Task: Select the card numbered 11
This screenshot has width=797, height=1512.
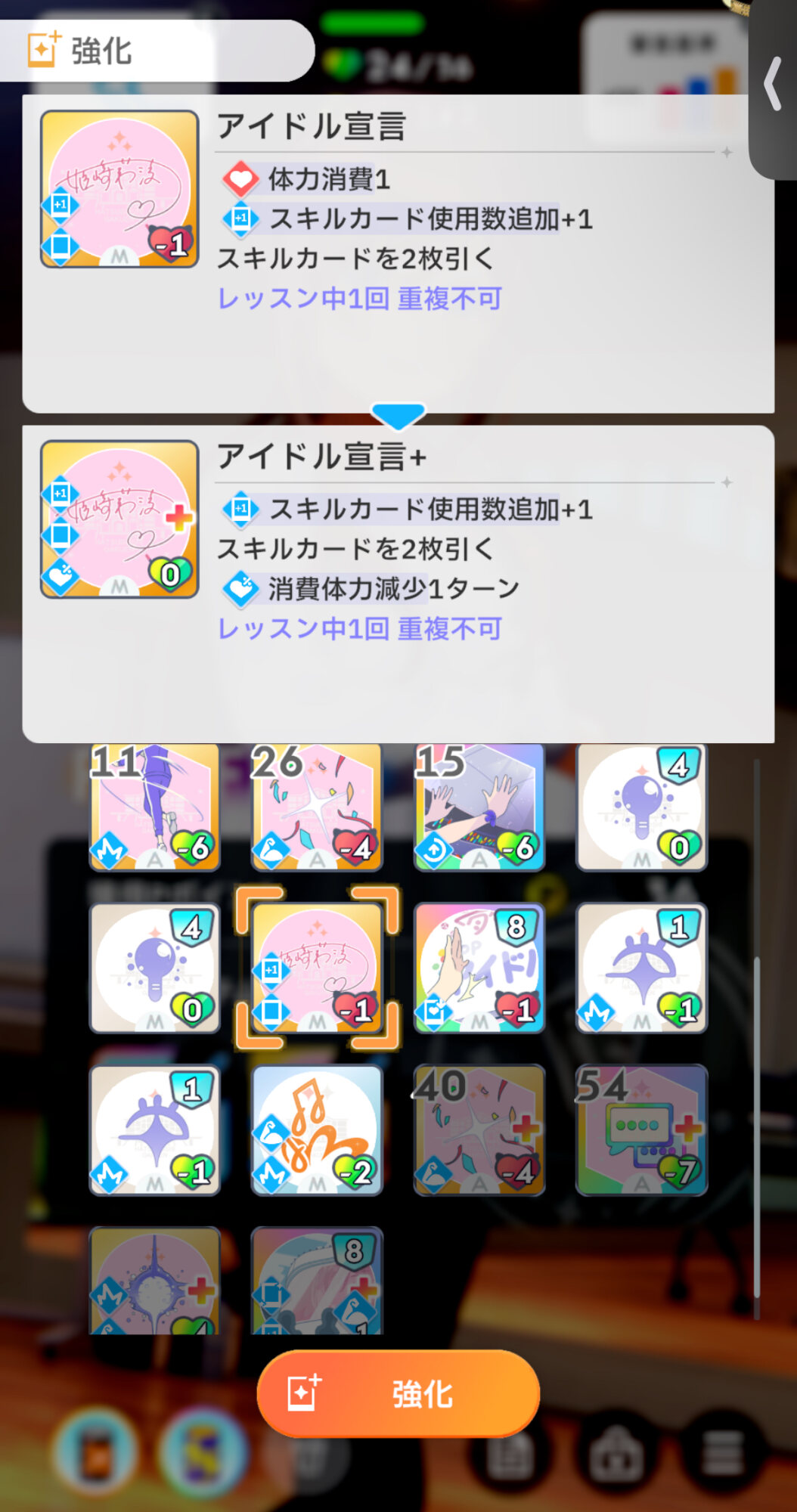Action: pyautogui.click(x=155, y=807)
